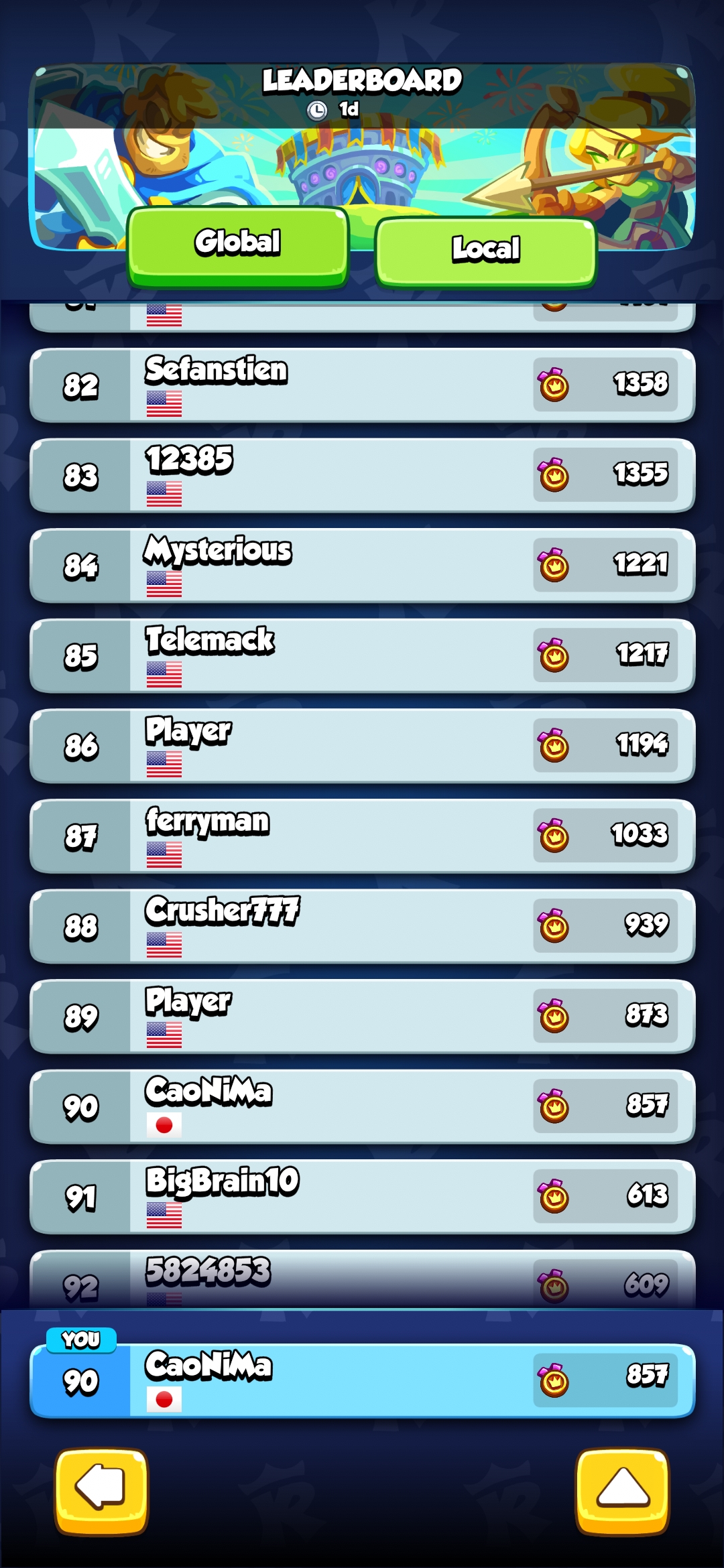
Task: Open Sefanstien's leaderboard entry
Action: click(x=362, y=385)
